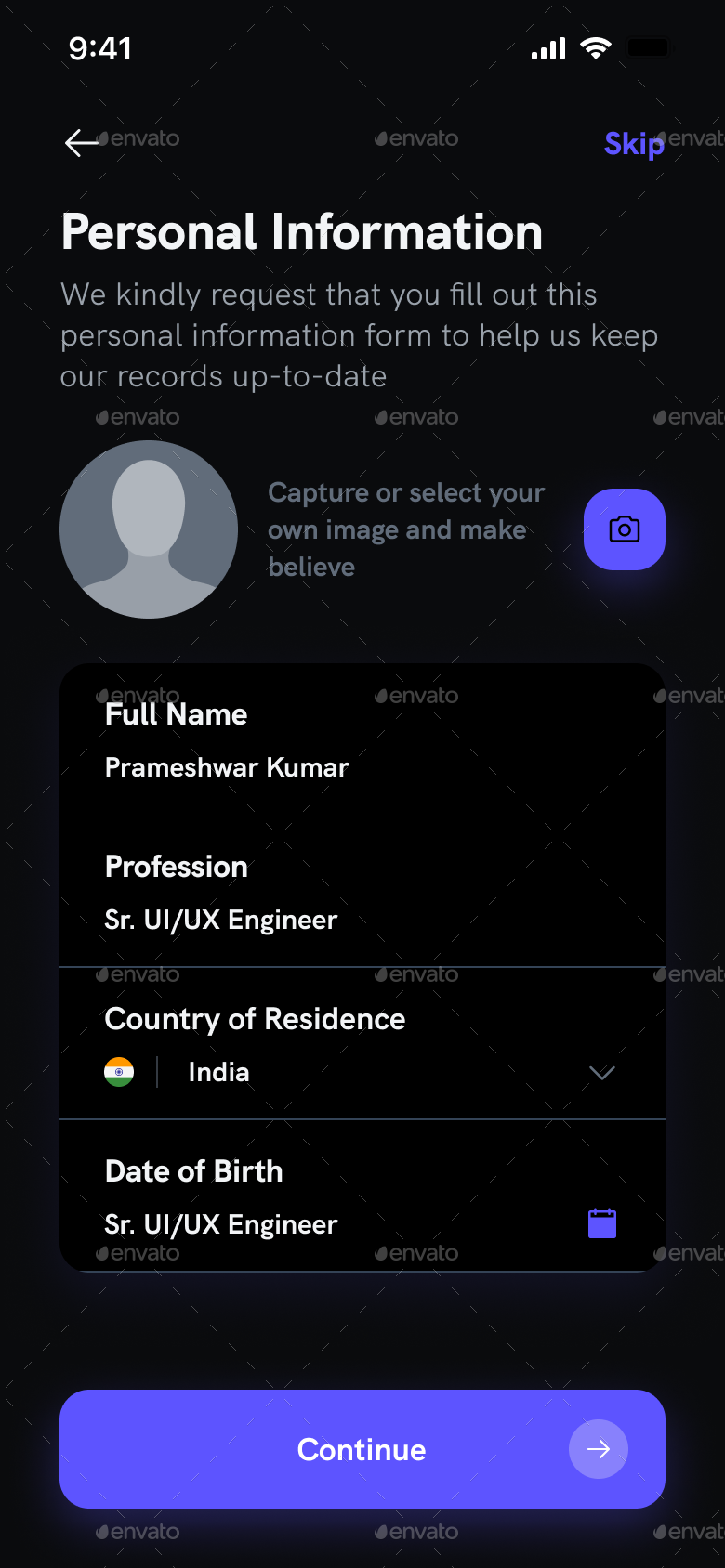
Task: Open the camera to capture a photo
Action: click(x=624, y=529)
